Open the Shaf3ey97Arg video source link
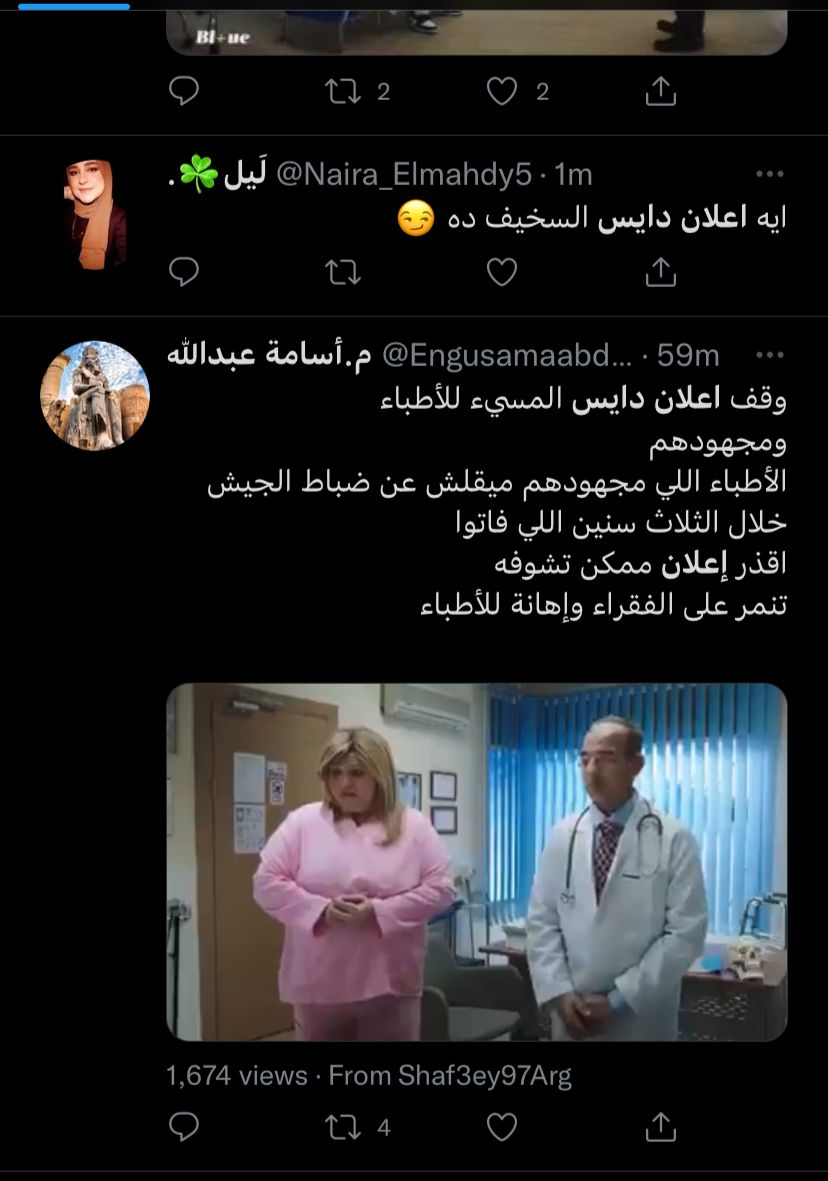 484,1076
